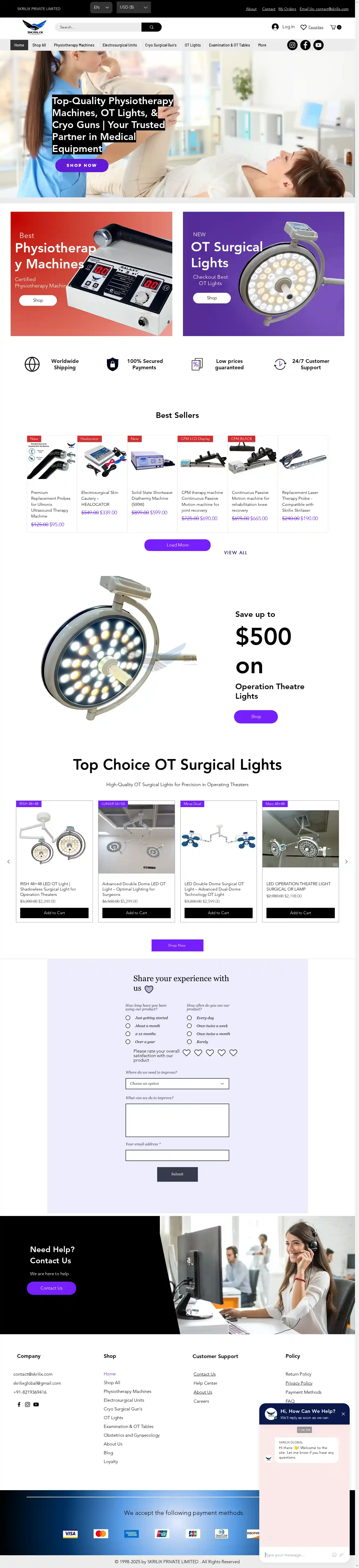Load more best sellers
The height and width of the screenshot is (1568, 359).
[177, 545]
